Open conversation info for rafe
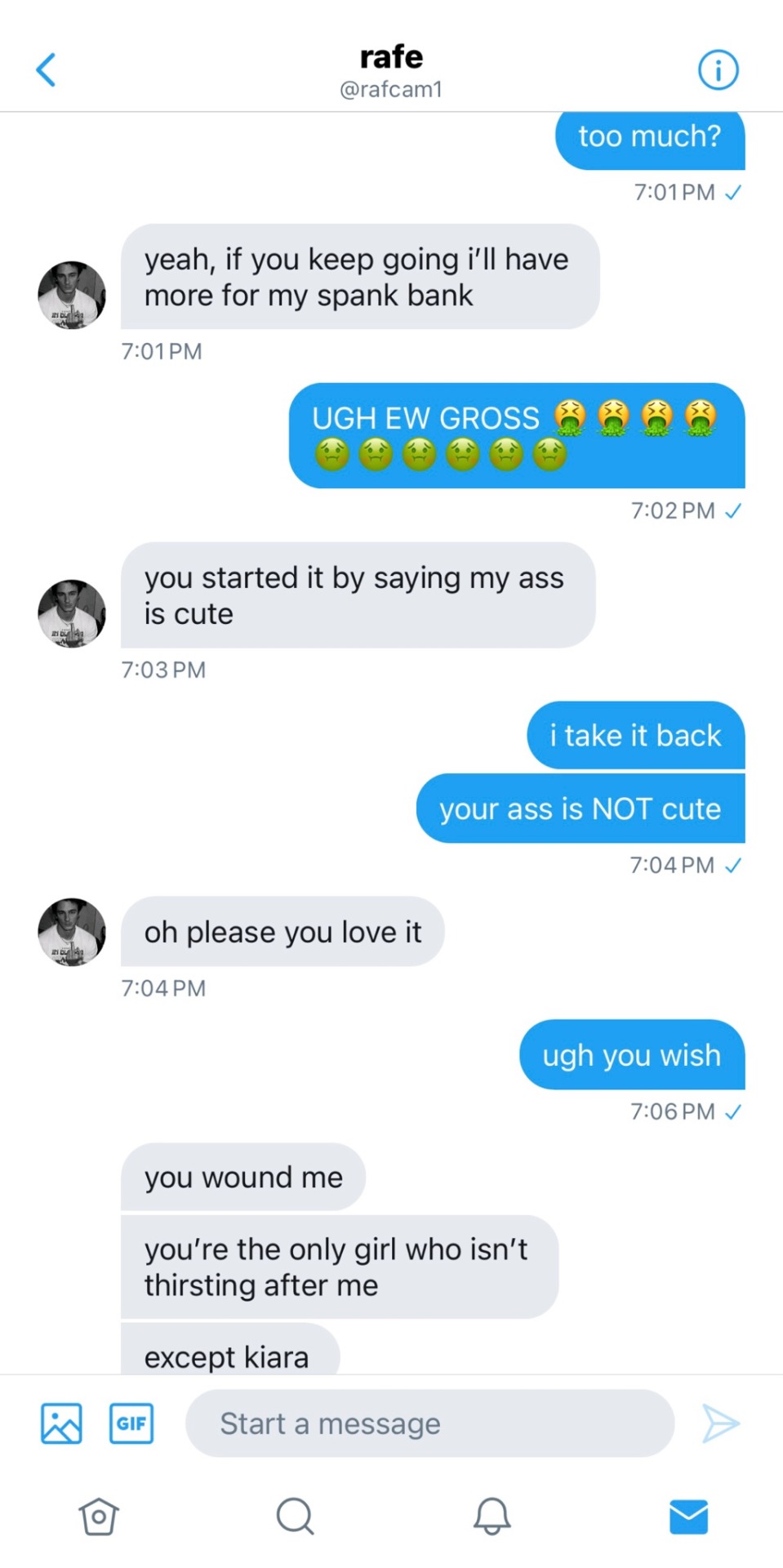This screenshot has width=783, height=1568. click(x=718, y=70)
